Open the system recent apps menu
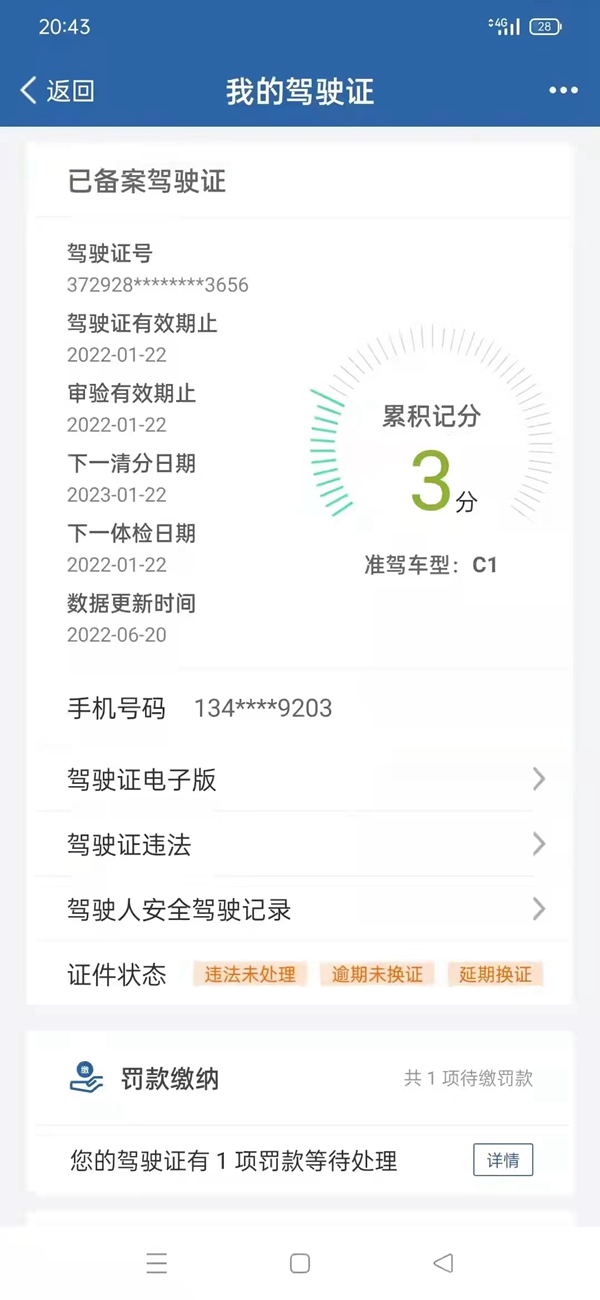Image resolution: width=600 pixels, height=1300 pixels. (157, 1263)
